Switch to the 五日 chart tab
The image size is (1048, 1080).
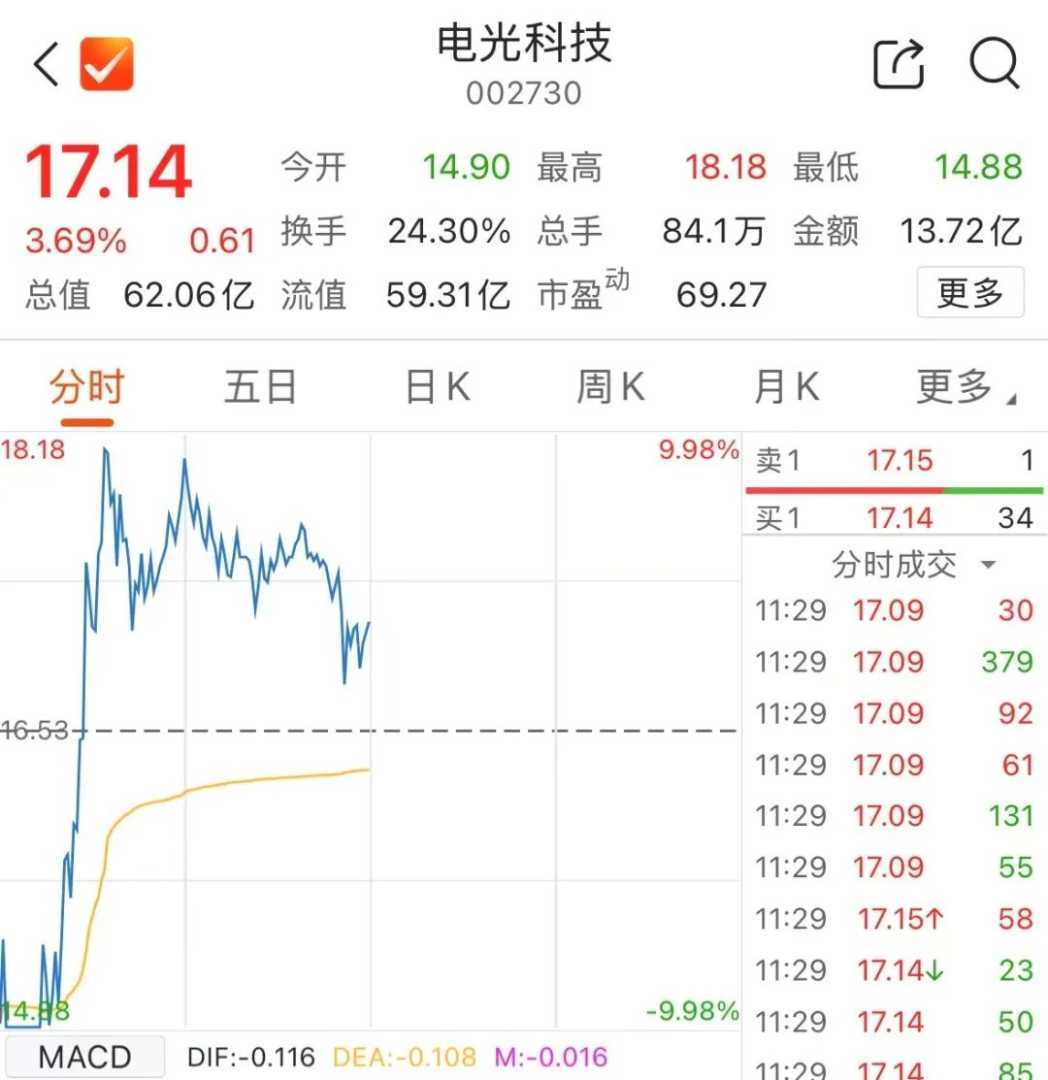(x=260, y=387)
